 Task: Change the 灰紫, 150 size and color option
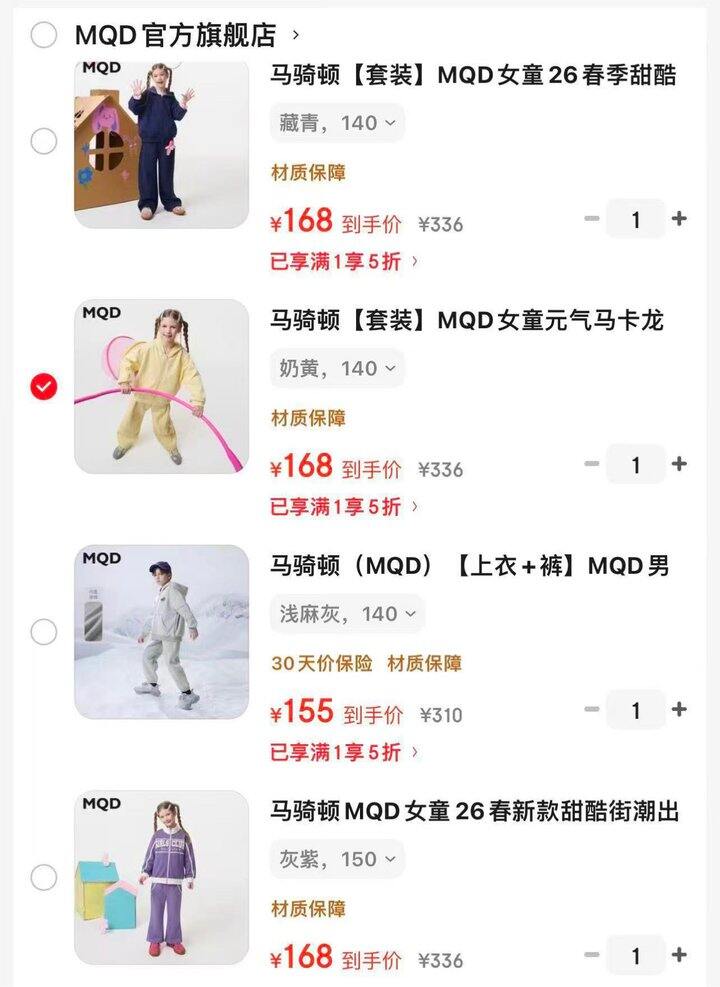[x=337, y=859]
